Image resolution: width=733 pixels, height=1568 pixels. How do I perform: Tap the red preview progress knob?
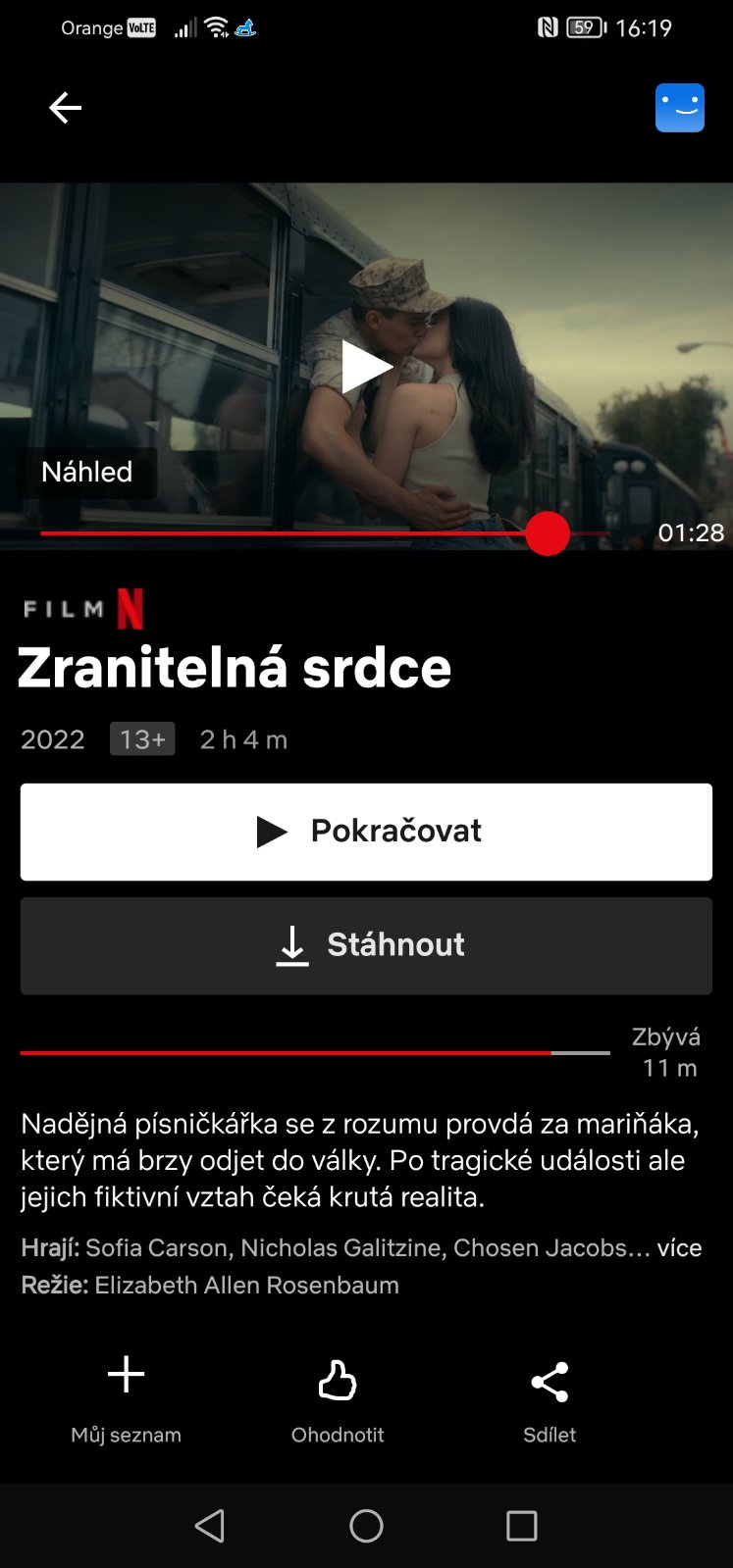coord(548,533)
